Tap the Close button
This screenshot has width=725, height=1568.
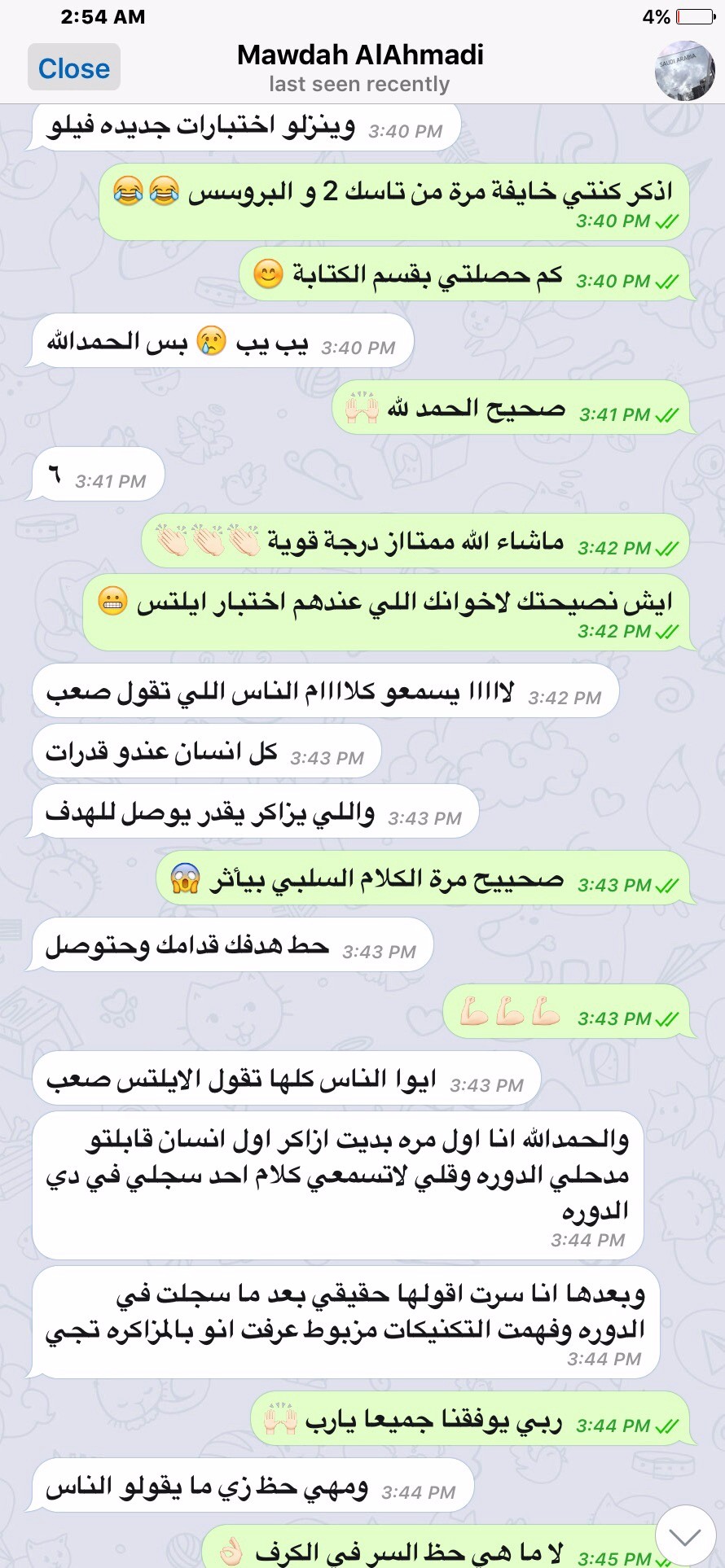pyautogui.click(x=74, y=68)
